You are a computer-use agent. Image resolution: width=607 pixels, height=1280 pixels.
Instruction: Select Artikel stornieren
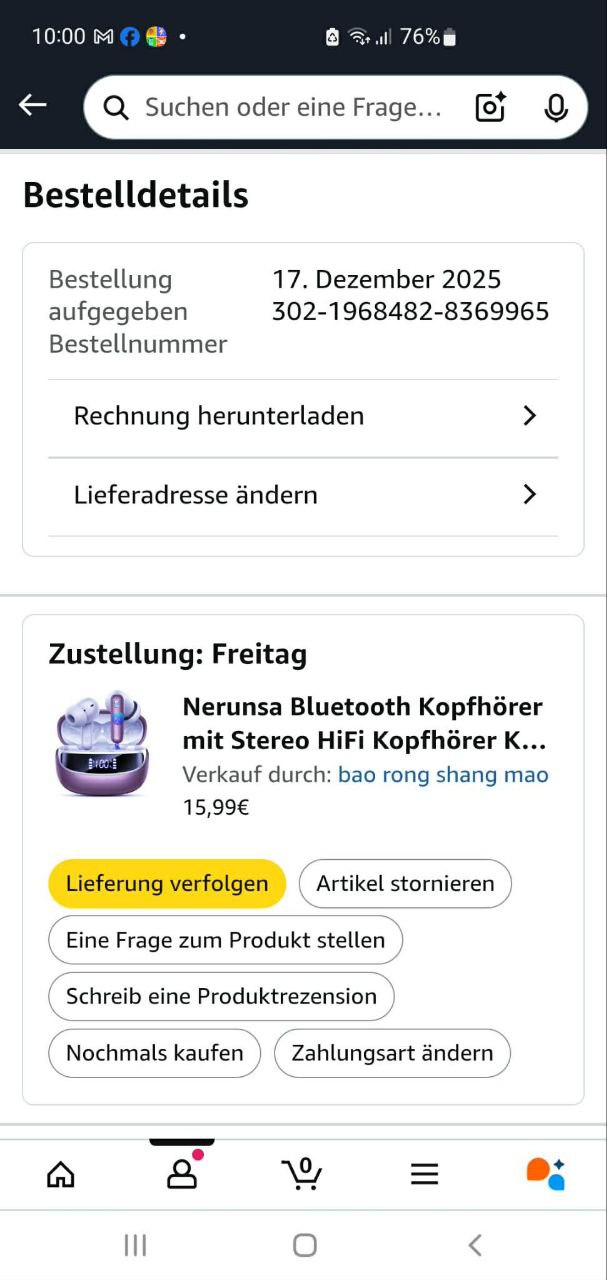pyautogui.click(x=405, y=884)
